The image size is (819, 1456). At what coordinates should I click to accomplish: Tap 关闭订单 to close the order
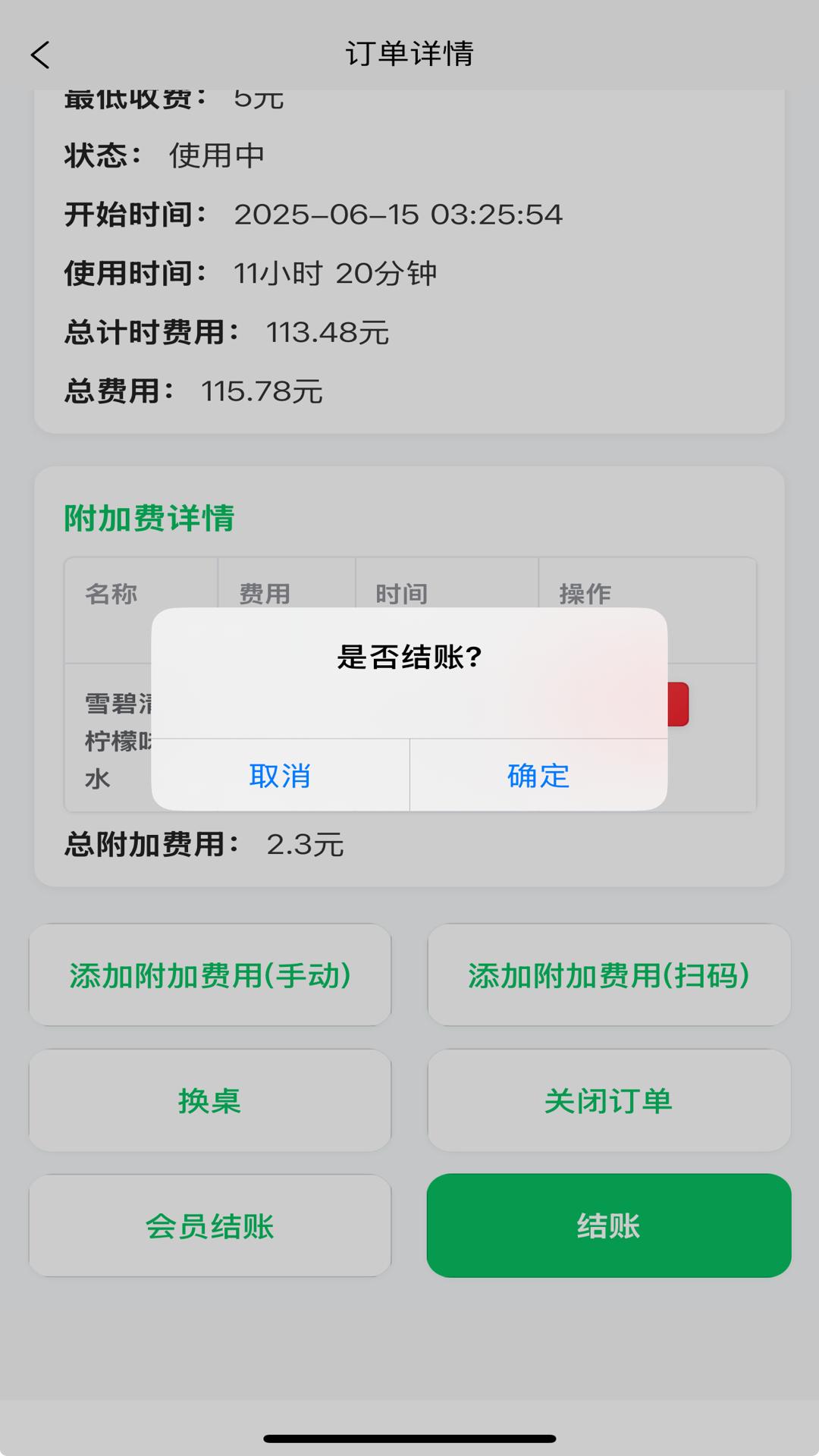[x=607, y=1101]
